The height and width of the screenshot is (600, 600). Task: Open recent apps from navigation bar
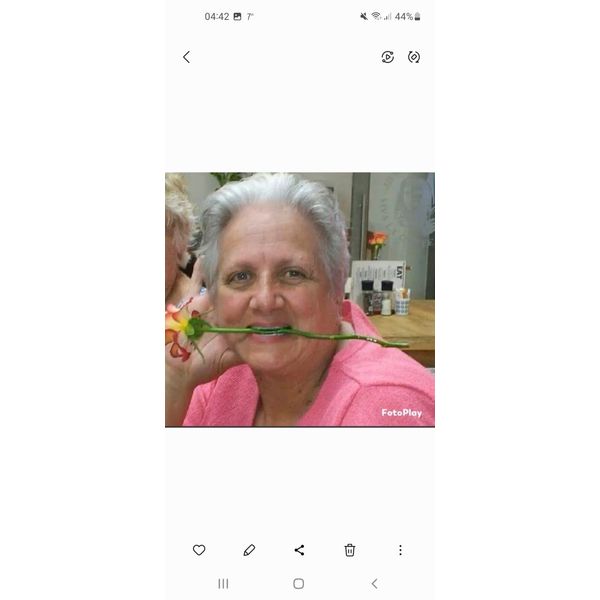[x=223, y=583]
